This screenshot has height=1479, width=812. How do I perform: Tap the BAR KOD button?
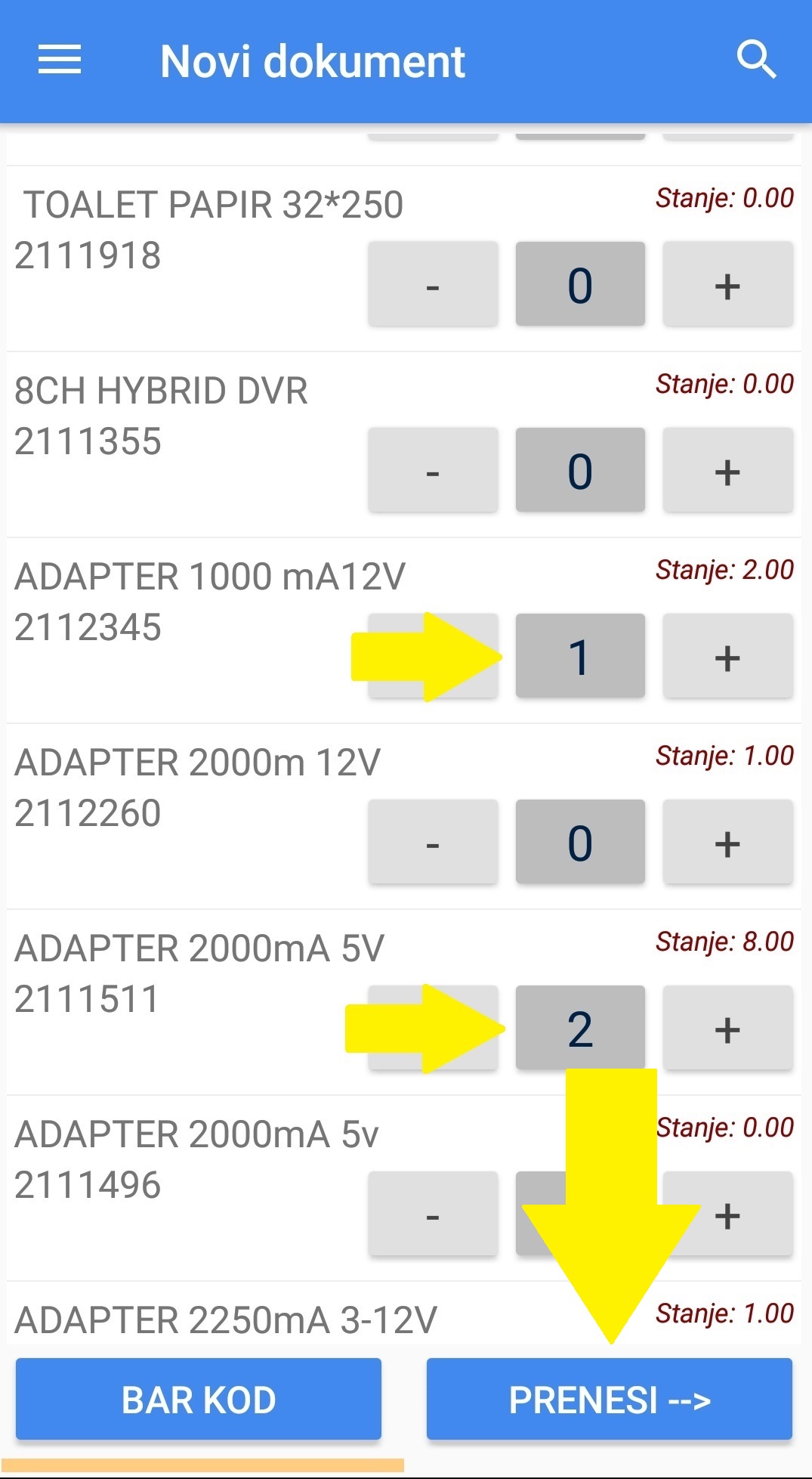[199, 1399]
